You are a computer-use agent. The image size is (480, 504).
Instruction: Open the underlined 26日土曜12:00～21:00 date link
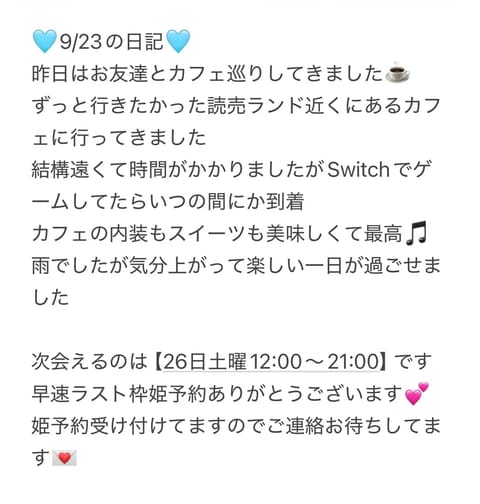click(271, 362)
